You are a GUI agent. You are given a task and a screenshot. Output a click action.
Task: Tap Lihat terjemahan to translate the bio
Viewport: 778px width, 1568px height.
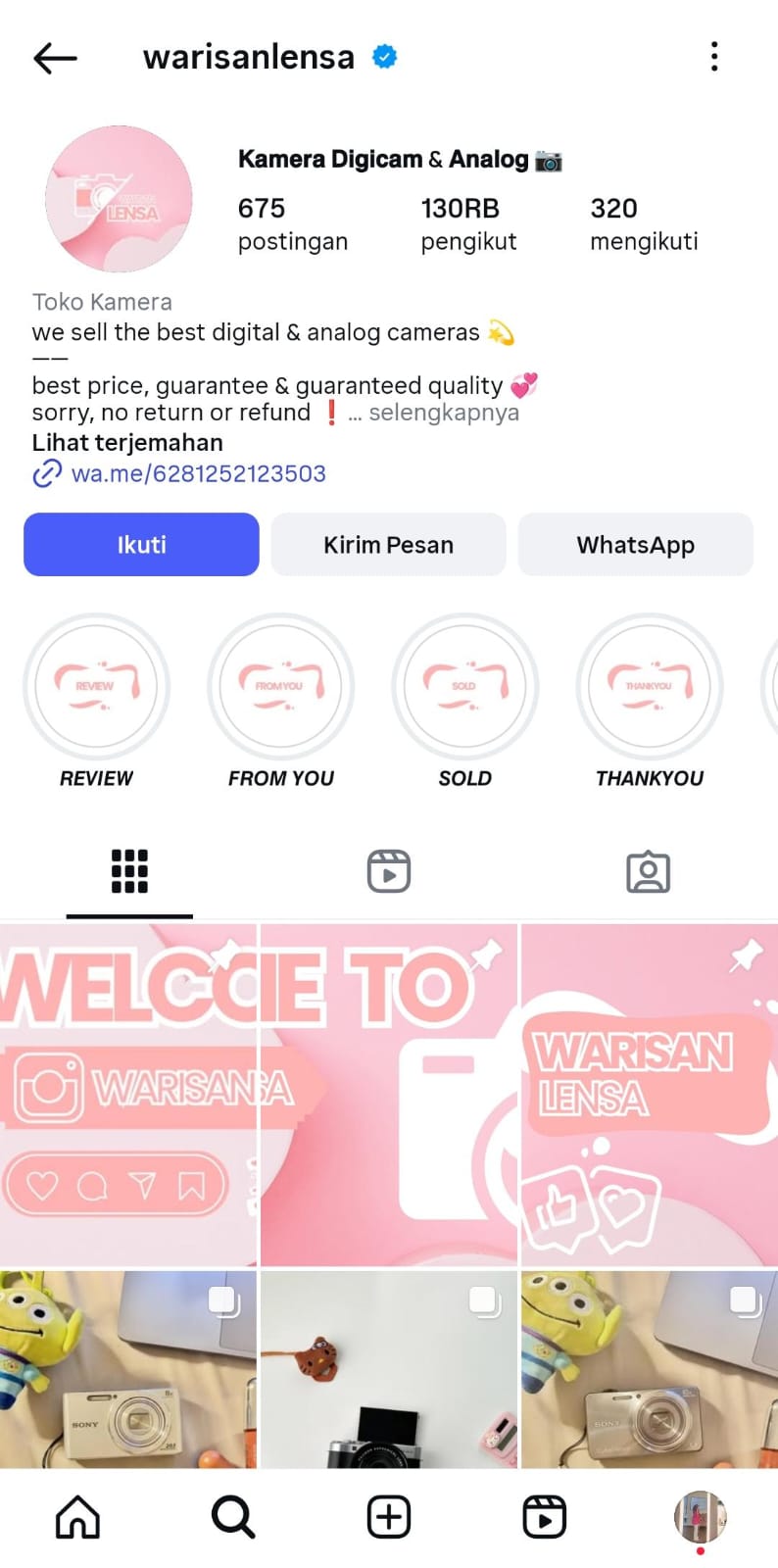(127, 443)
